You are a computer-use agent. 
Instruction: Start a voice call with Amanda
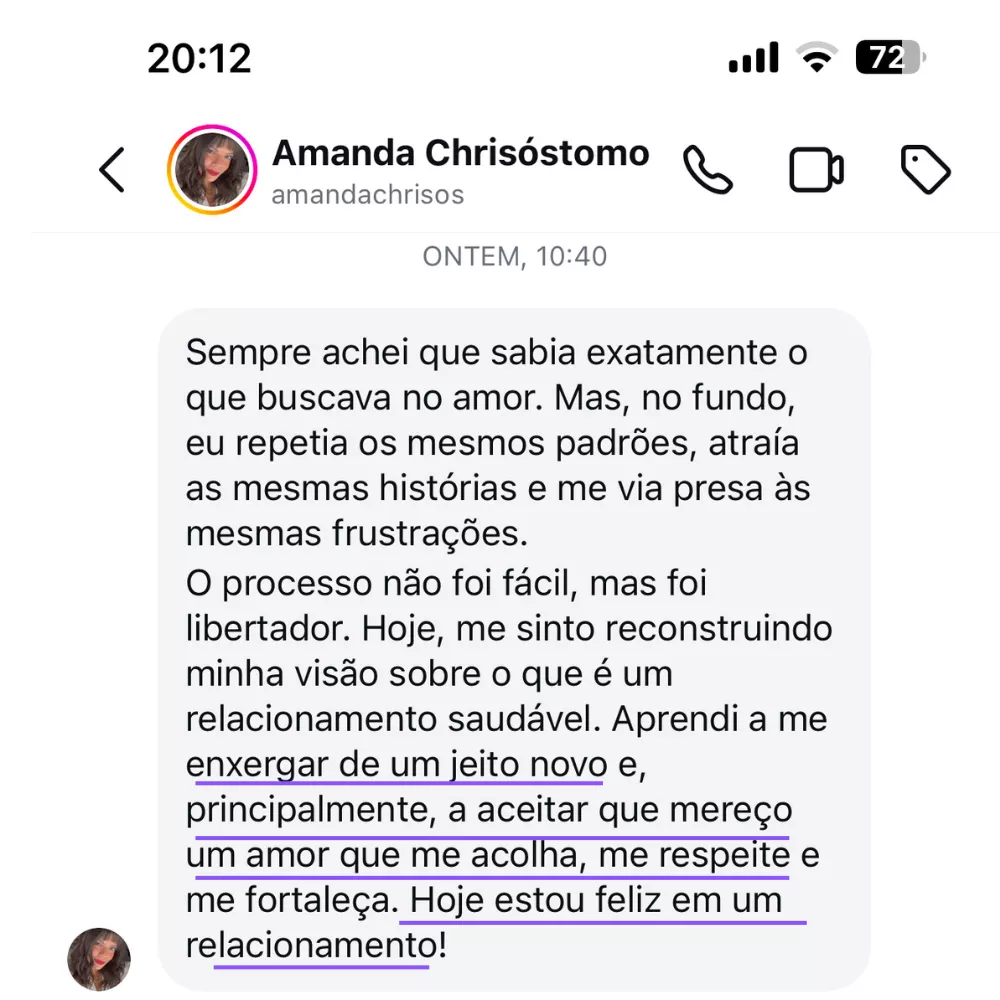707,170
